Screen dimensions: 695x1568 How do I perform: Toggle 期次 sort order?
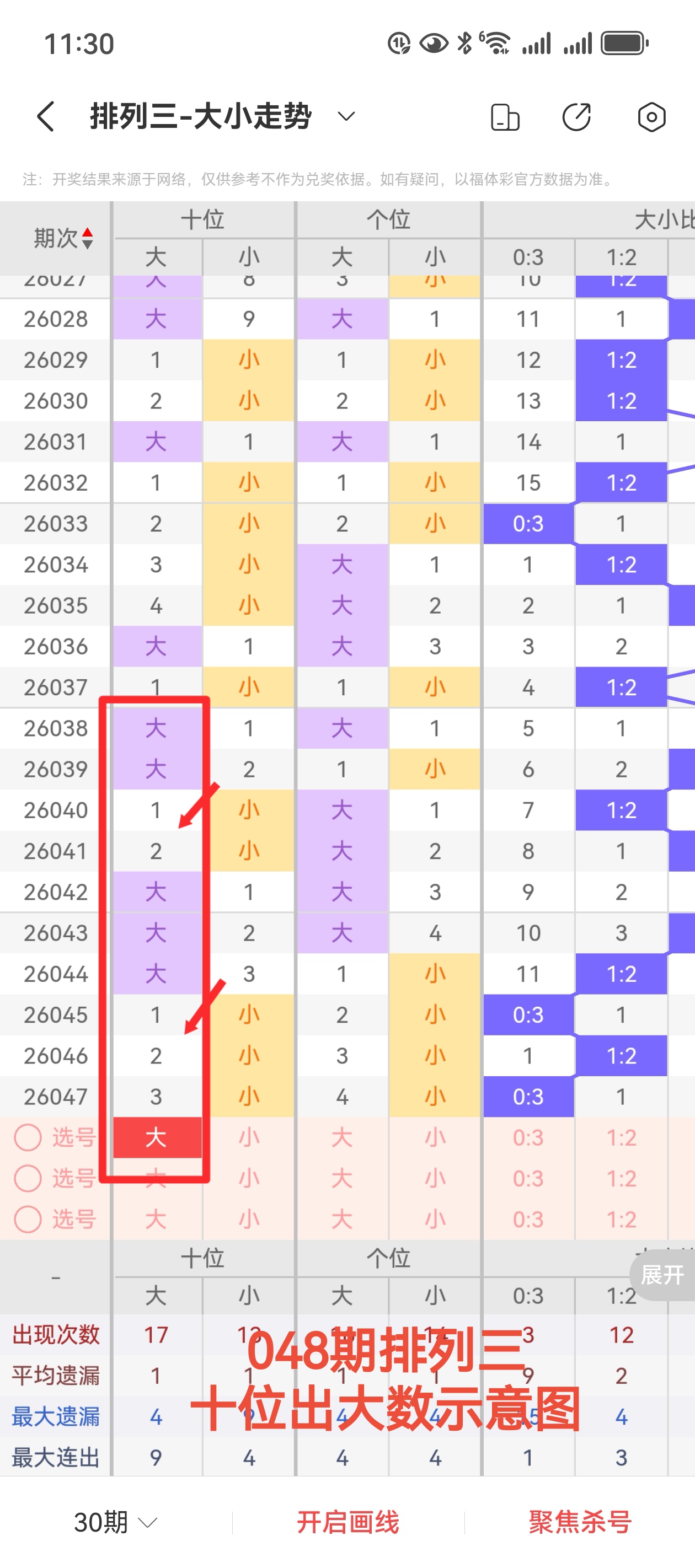87,238
